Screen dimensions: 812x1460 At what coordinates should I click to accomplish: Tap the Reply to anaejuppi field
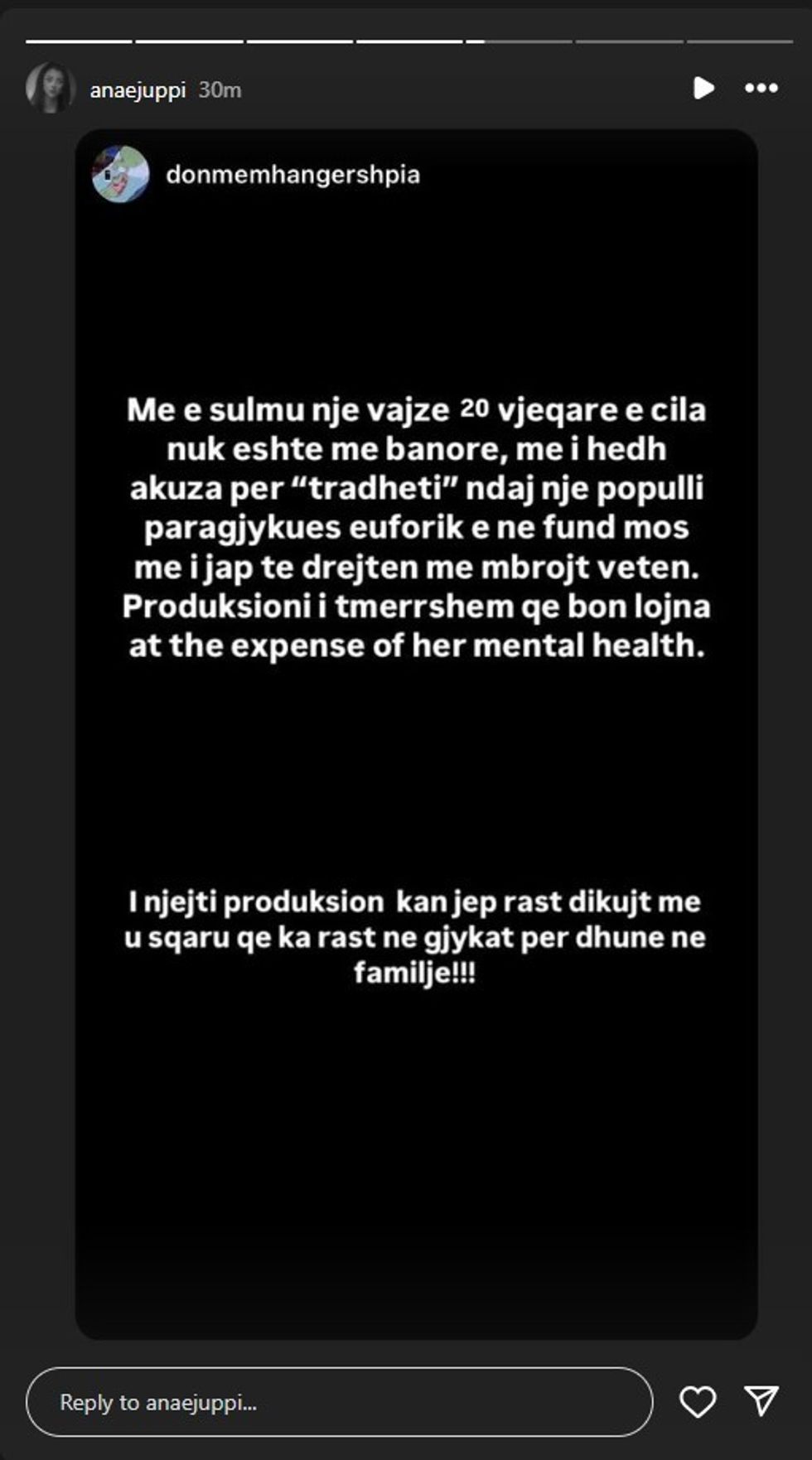coord(339,1403)
